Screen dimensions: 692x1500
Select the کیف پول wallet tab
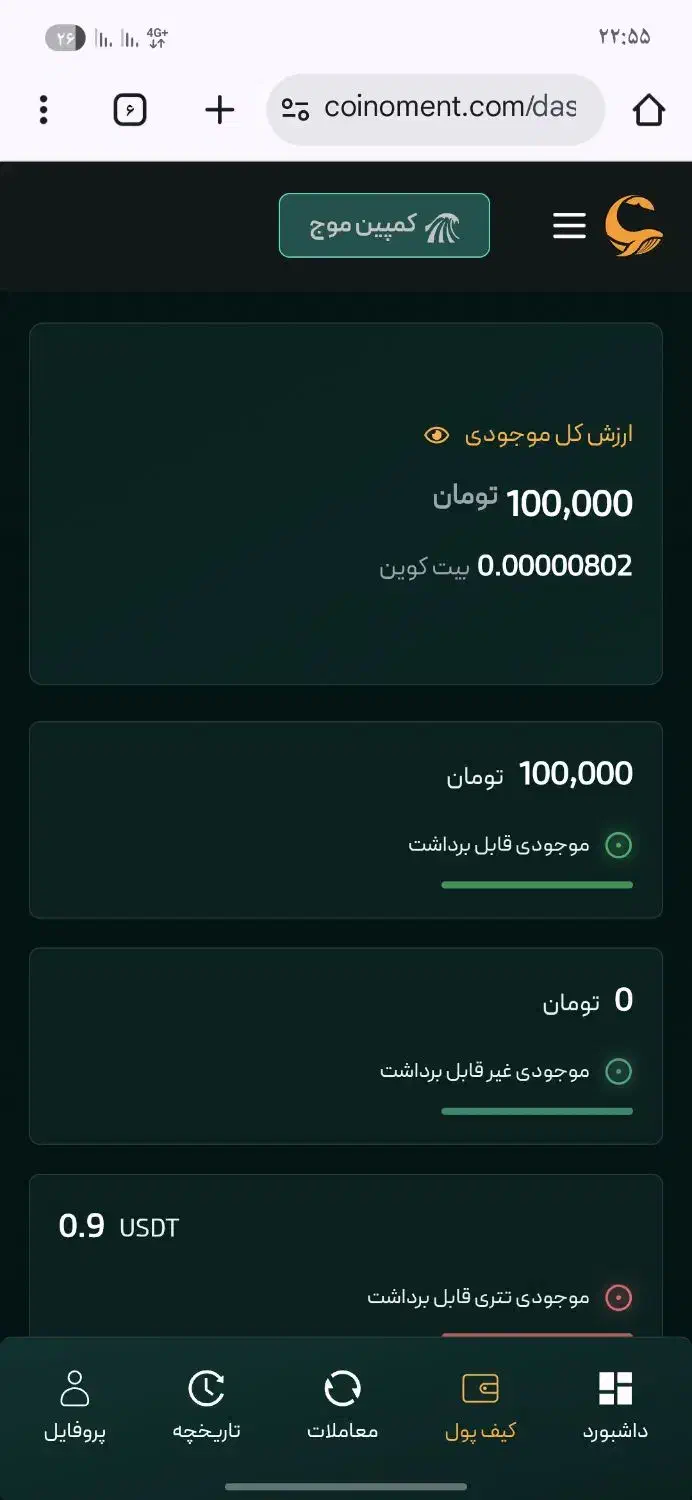[x=480, y=1405]
